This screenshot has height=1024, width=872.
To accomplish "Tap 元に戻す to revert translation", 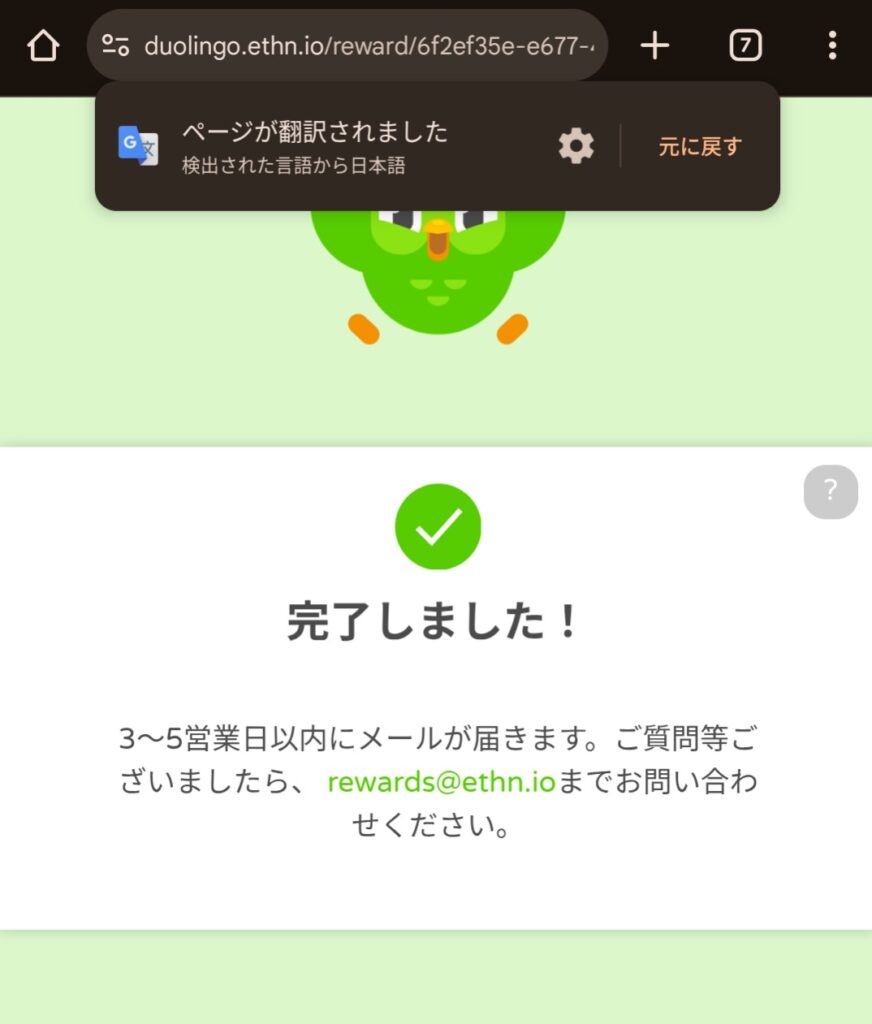I will pyautogui.click(x=700, y=147).
